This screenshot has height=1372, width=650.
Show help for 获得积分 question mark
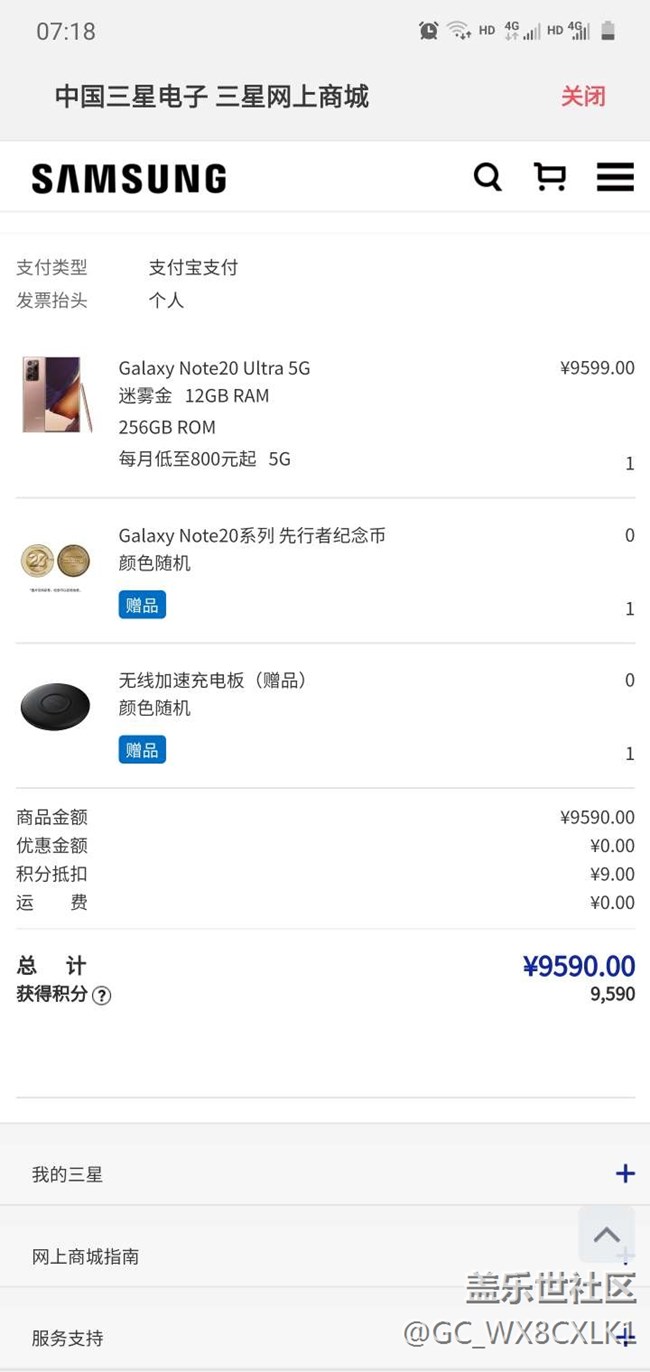(102, 995)
